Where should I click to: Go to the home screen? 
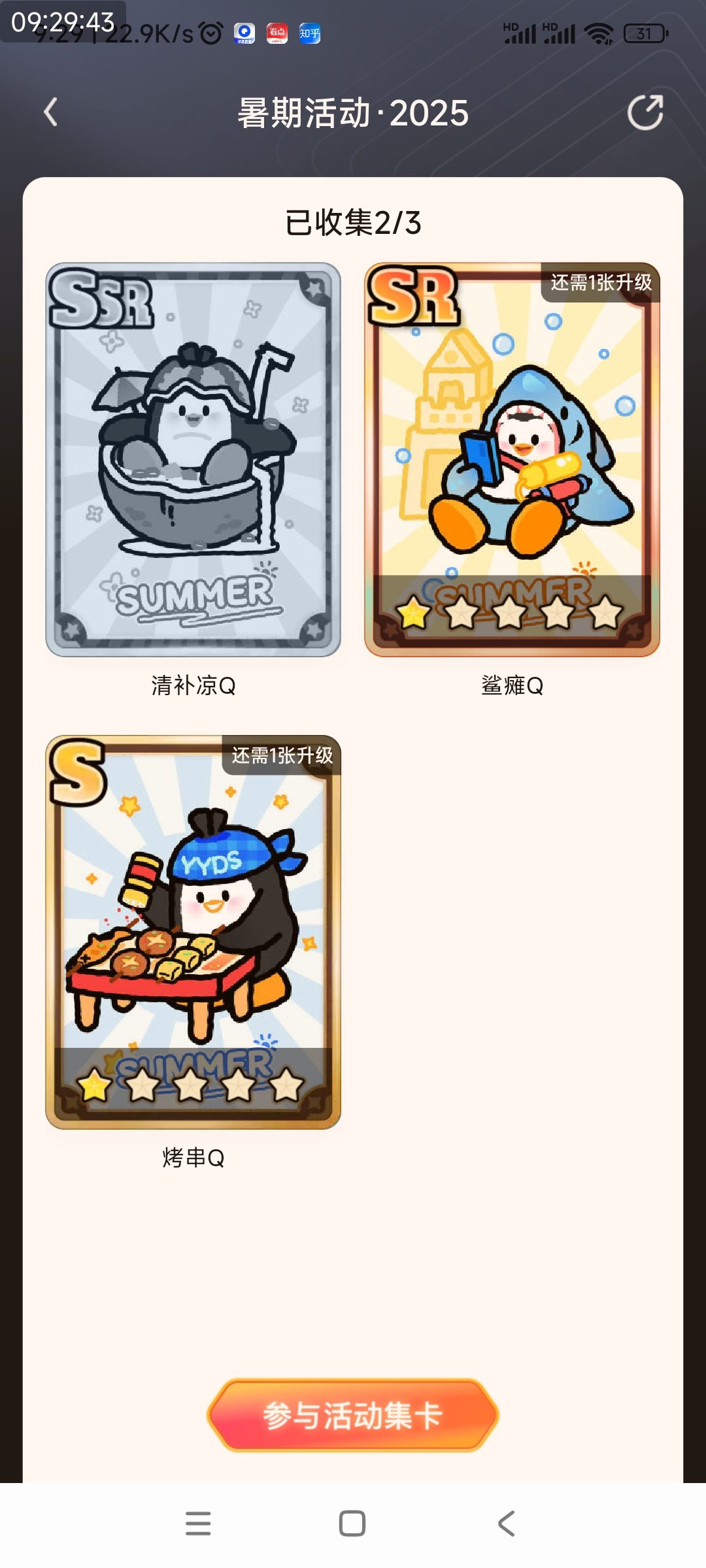(352, 1524)
